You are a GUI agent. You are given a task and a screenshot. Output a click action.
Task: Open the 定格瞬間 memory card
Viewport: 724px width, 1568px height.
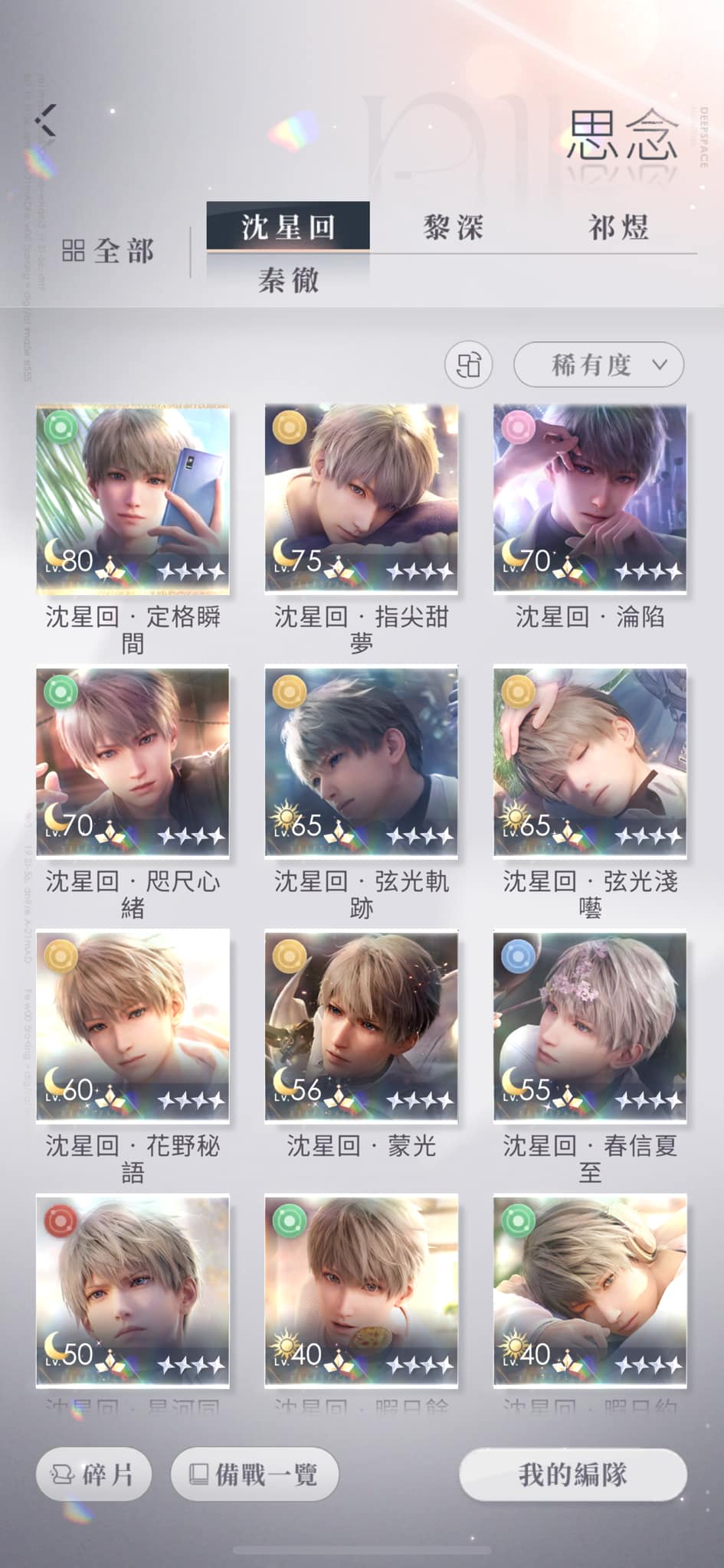pyautogui.click(x=133, y=500)
